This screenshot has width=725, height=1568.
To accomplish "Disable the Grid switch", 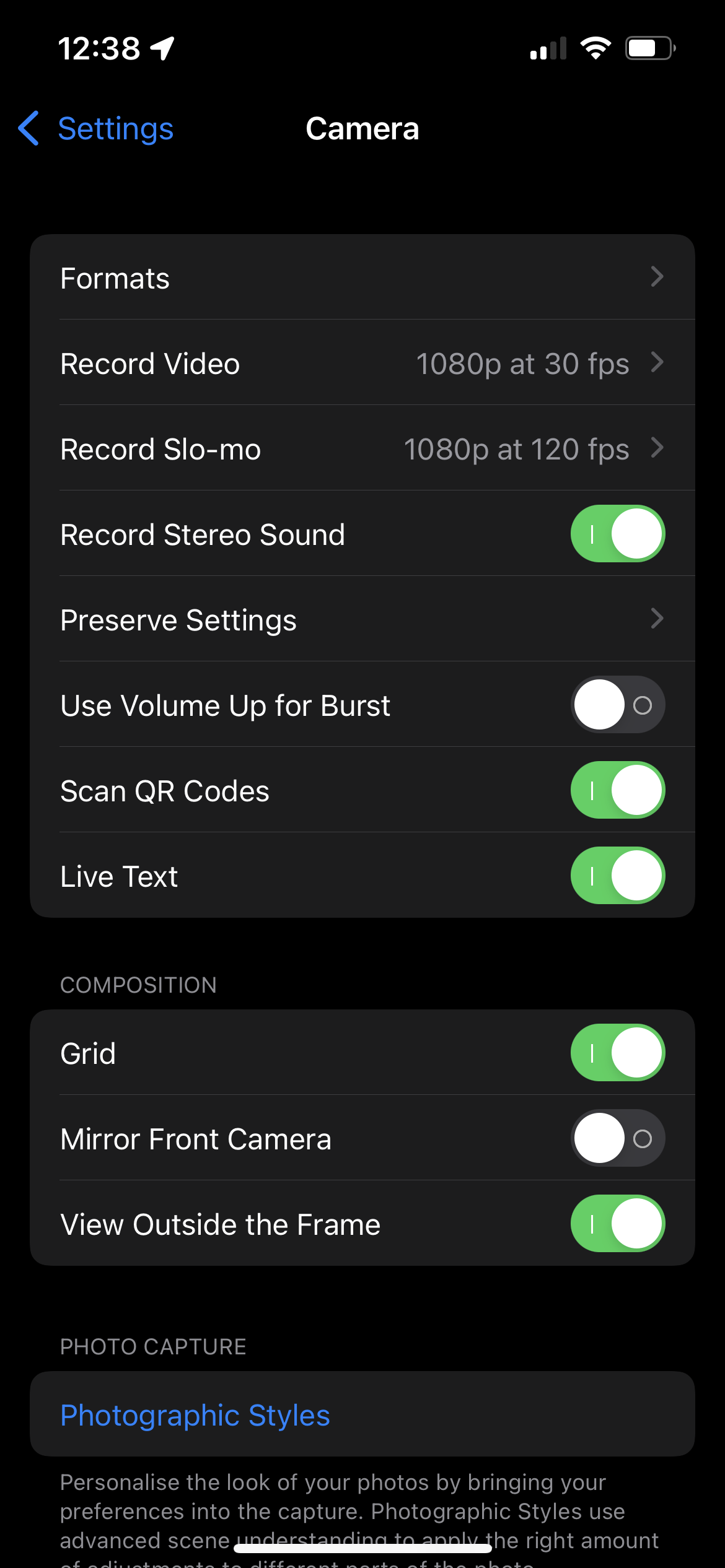I will pos(617,1053).
